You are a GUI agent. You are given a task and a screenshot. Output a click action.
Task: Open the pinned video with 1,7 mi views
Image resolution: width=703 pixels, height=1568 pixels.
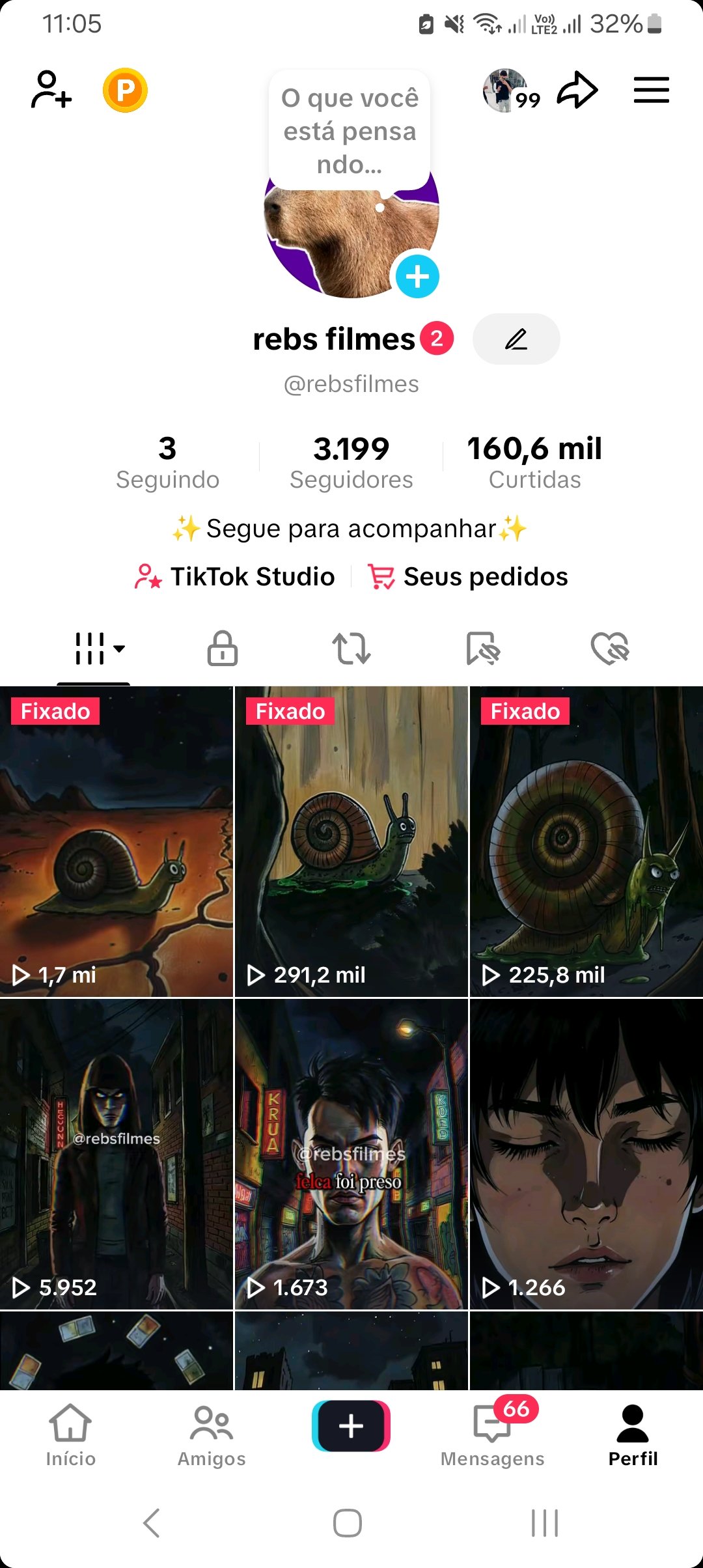117,841
